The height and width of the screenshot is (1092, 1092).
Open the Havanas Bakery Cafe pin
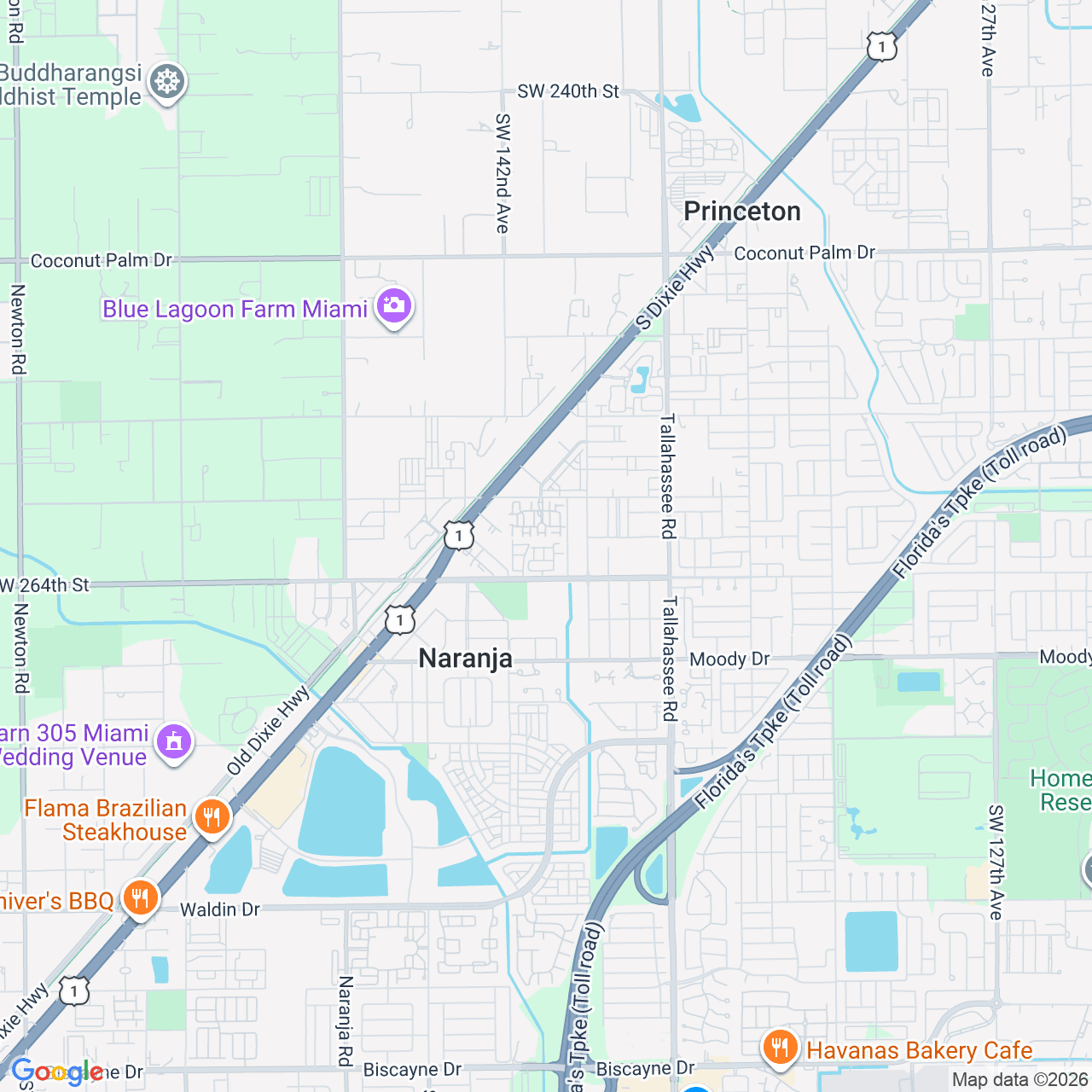[780, 1048]
